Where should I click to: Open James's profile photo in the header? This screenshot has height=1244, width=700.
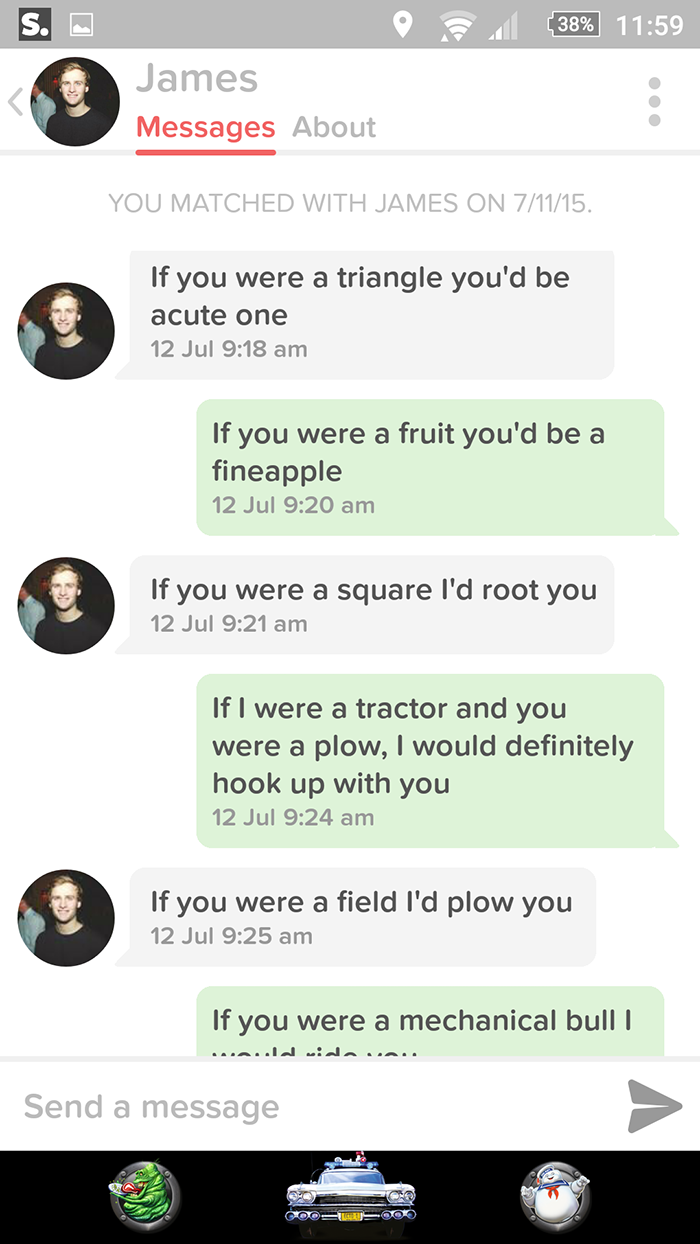coord(75,102)
